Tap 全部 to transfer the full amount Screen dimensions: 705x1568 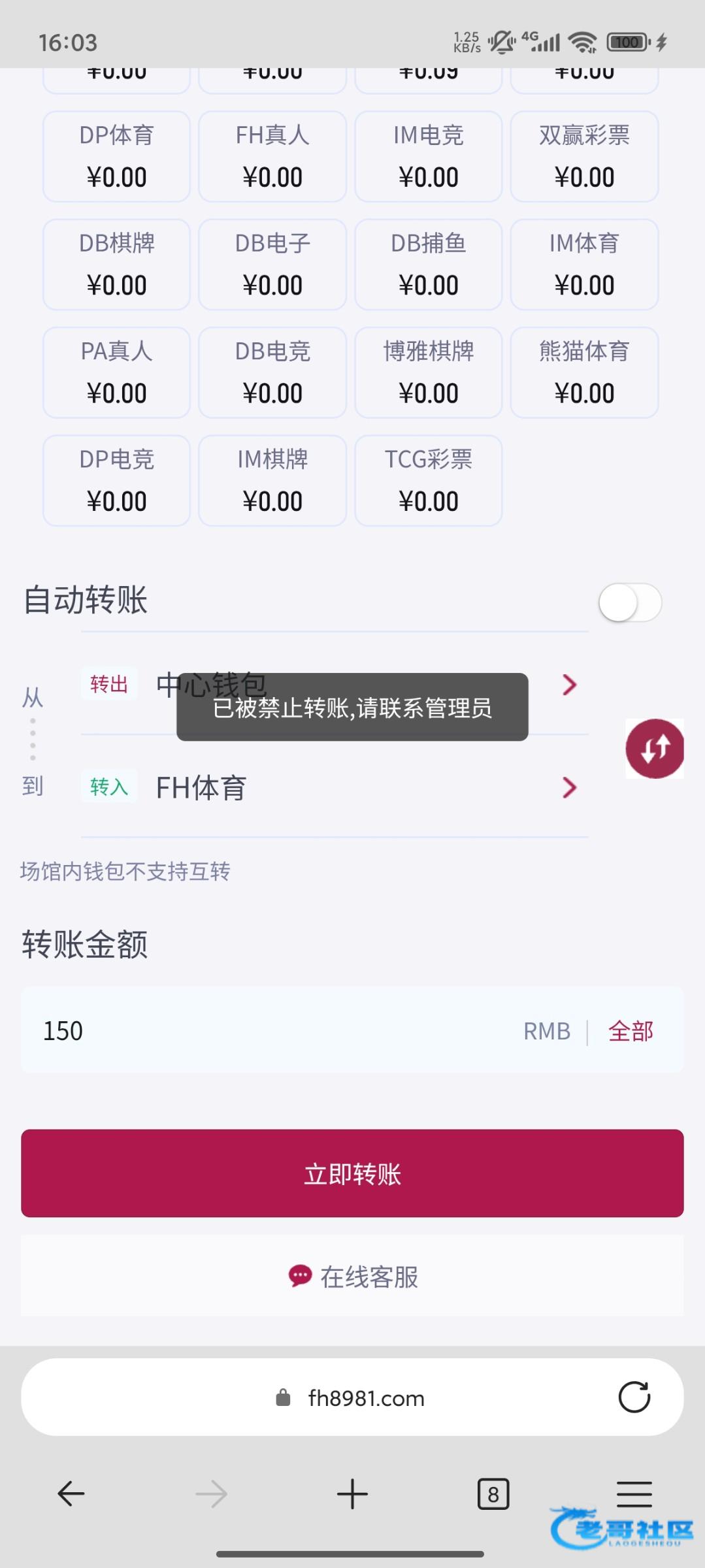631,1031
